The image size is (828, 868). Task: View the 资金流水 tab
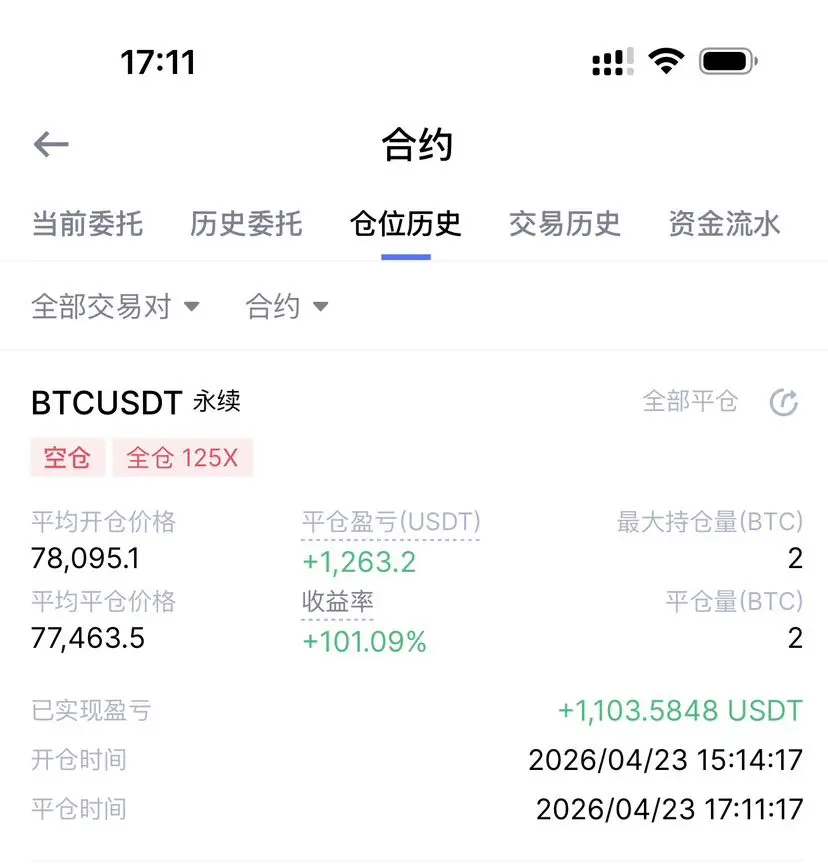[724, 223]
